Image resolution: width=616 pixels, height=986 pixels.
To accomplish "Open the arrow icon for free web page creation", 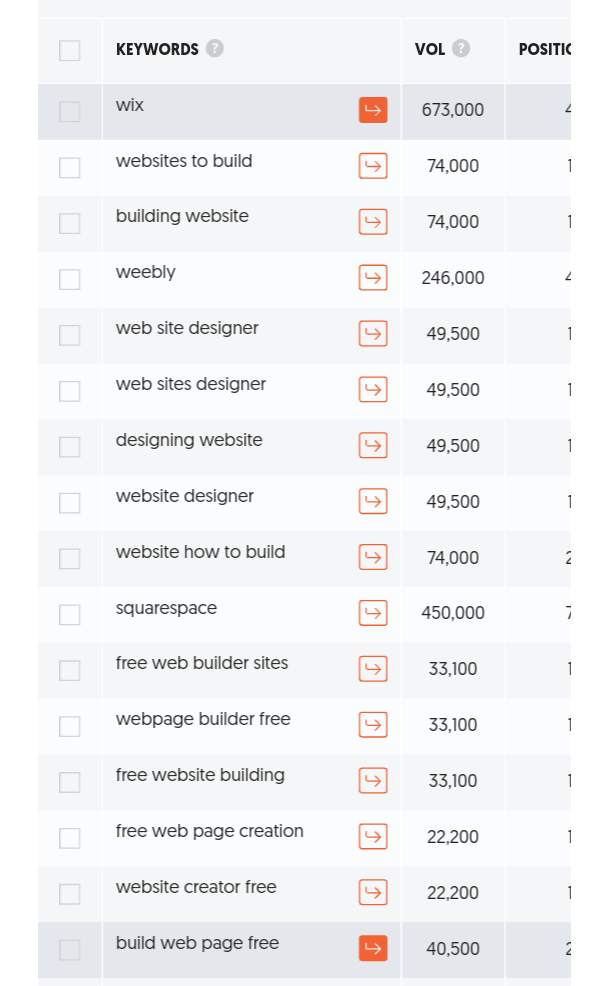I will pyautogui.click(x=373, y=837).
